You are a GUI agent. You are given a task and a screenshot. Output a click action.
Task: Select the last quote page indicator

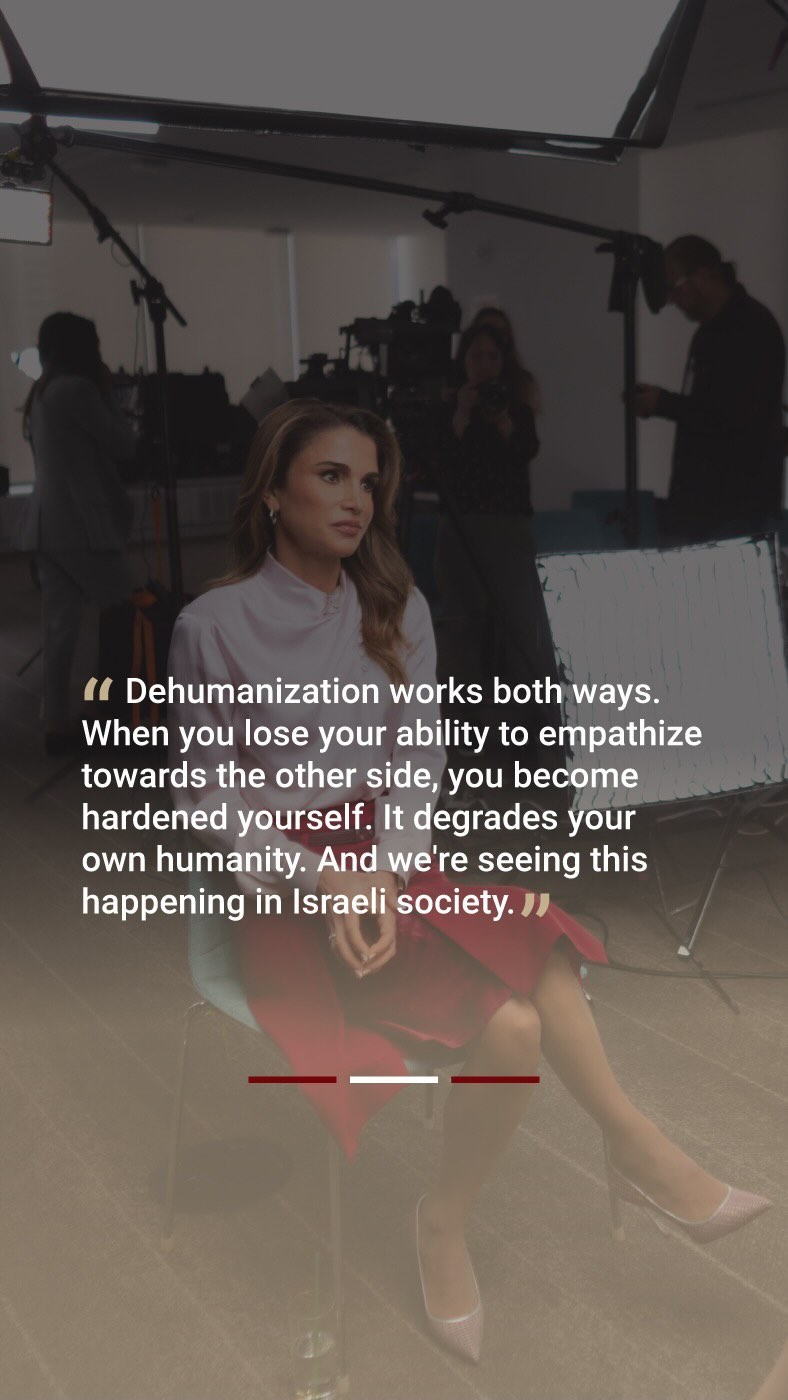(495, 1079)
